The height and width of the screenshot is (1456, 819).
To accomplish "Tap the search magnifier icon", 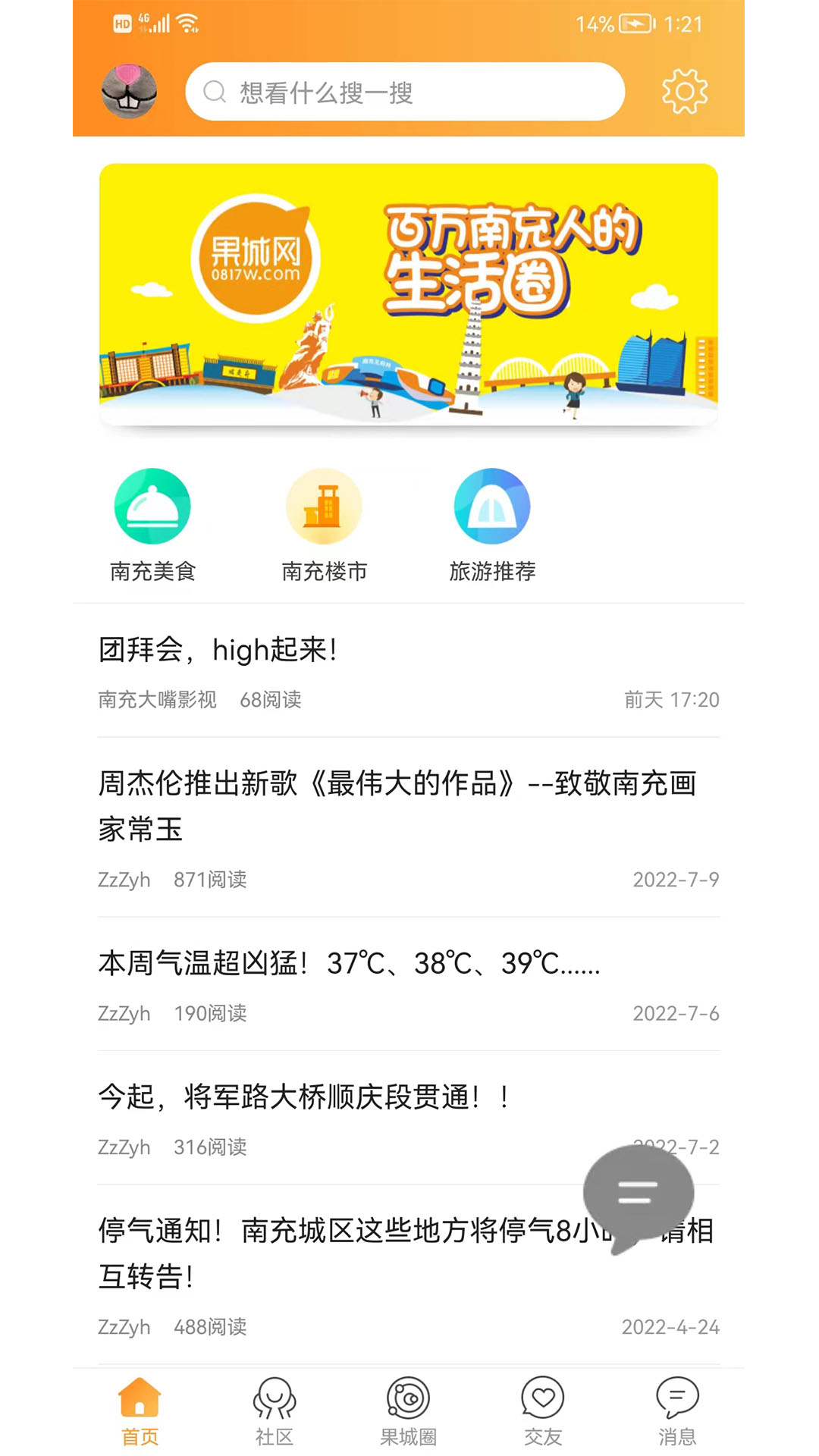I will coord(215,91).
